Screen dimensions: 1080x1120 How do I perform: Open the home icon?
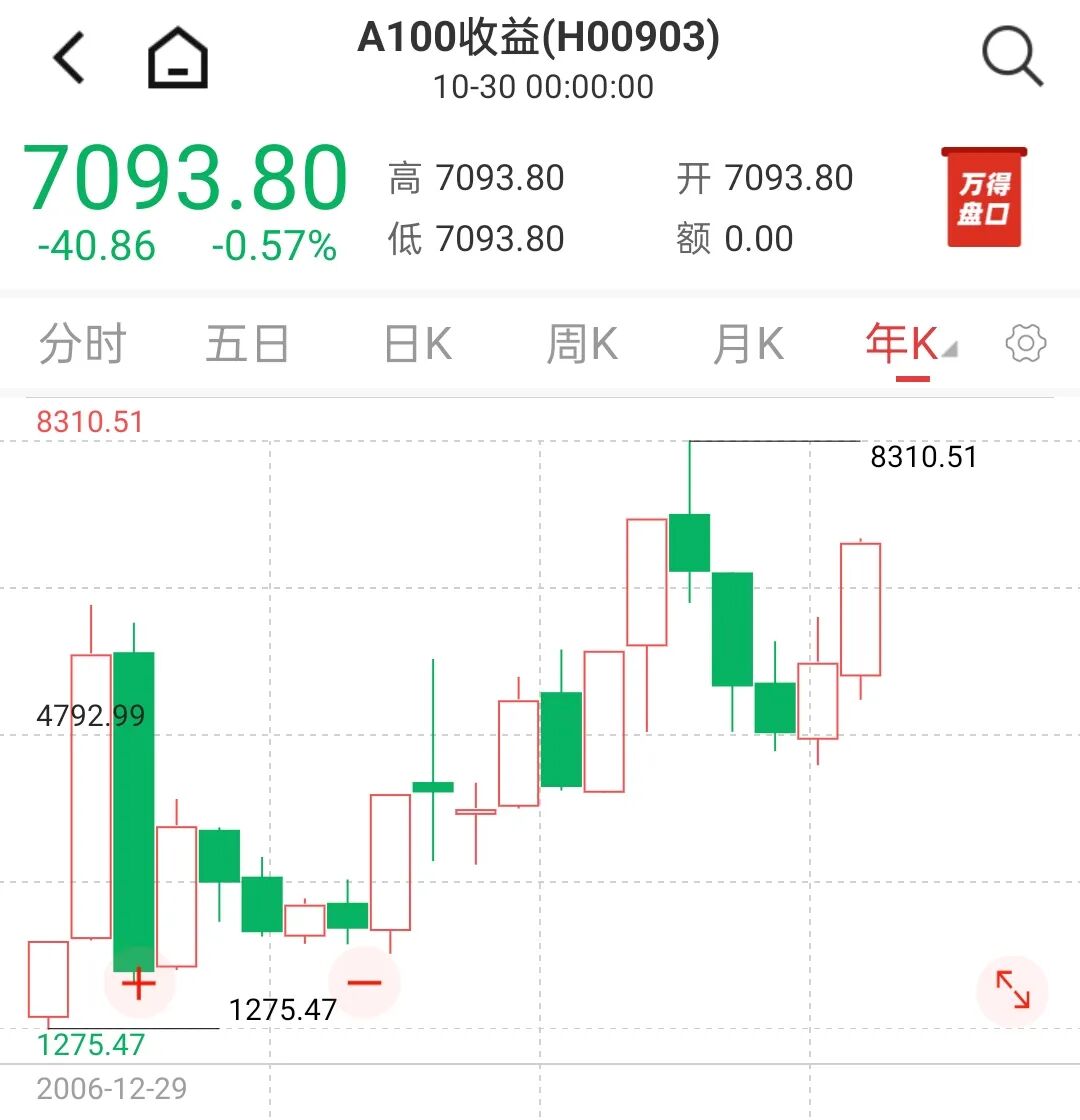[x=178, y=58]
